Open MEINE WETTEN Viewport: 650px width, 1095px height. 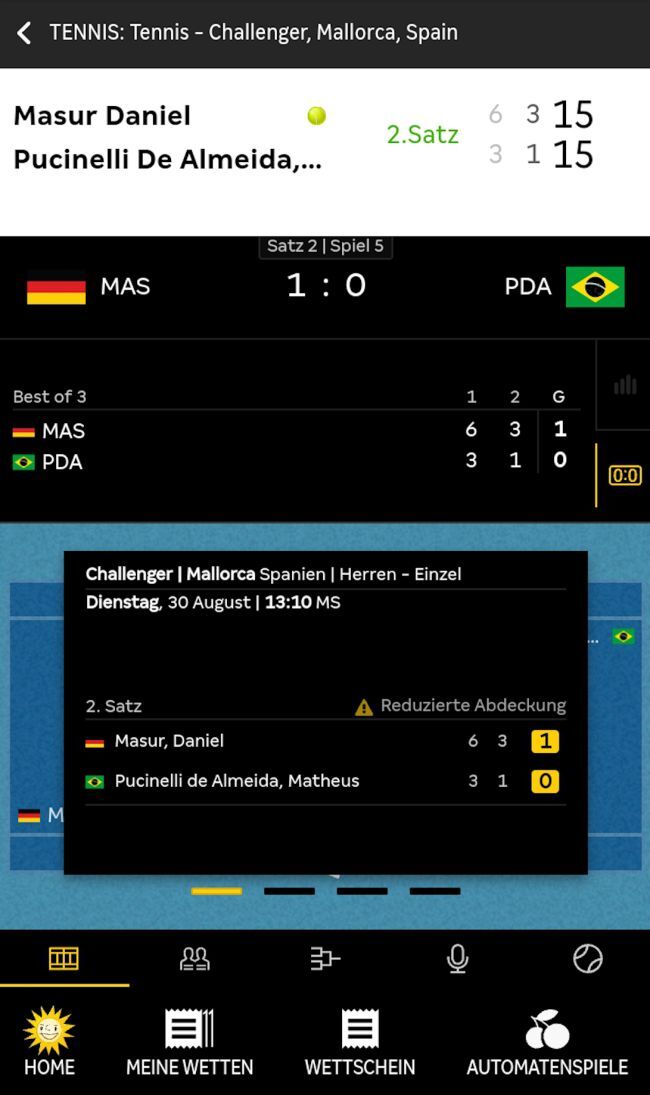189,1042
